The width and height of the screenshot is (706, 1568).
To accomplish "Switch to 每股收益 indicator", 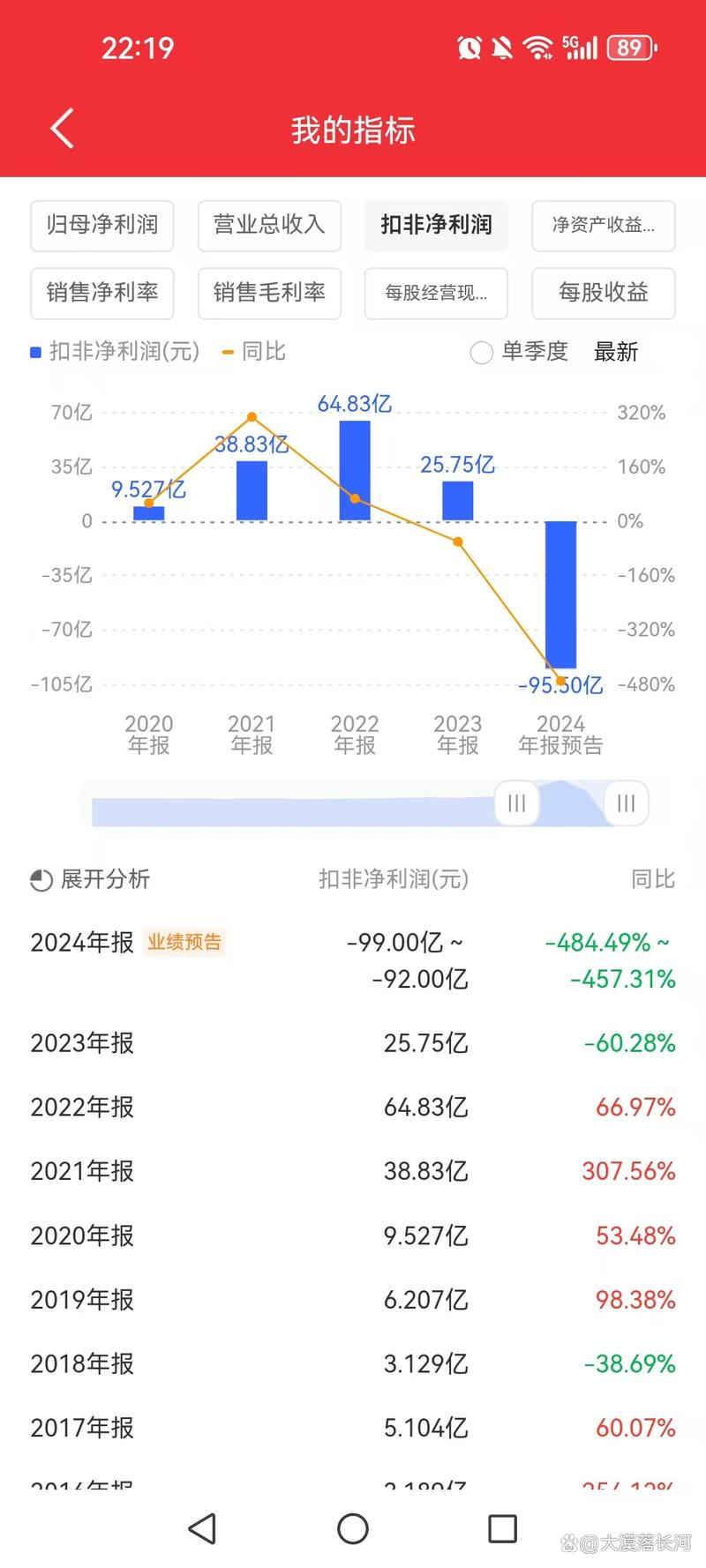I will click(x=604, y=293).
